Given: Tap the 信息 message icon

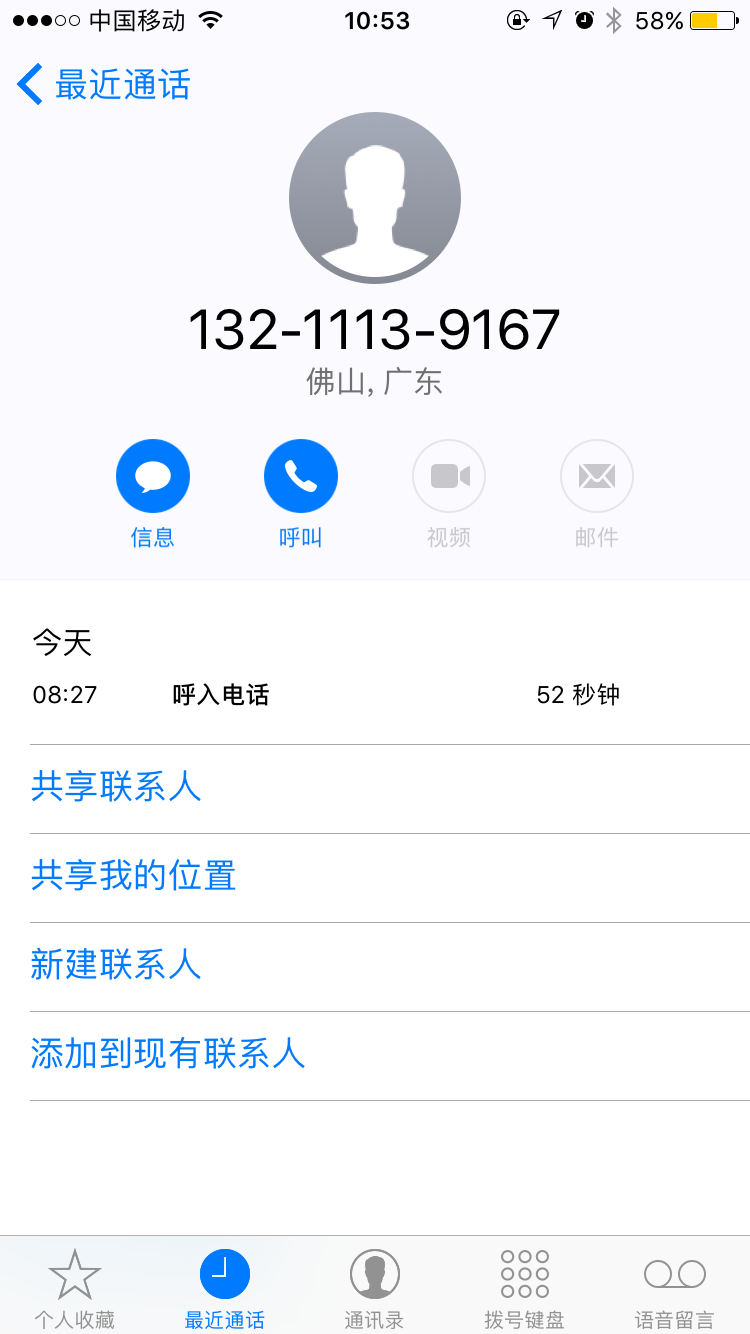Looking at the screenshot, I should click(x=152, y=475).
